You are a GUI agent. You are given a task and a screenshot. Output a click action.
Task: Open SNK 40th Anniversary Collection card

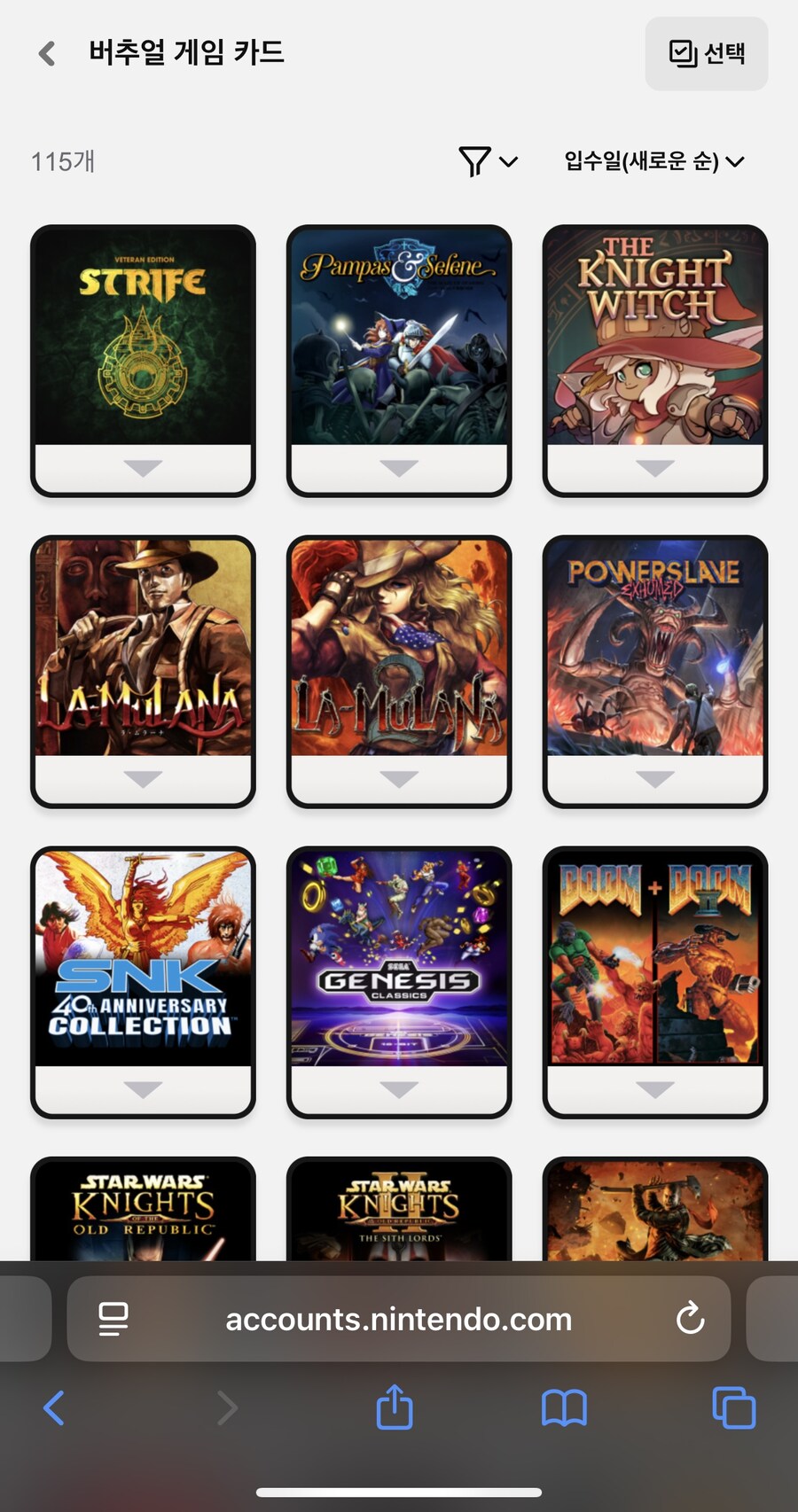coord(143,959)
